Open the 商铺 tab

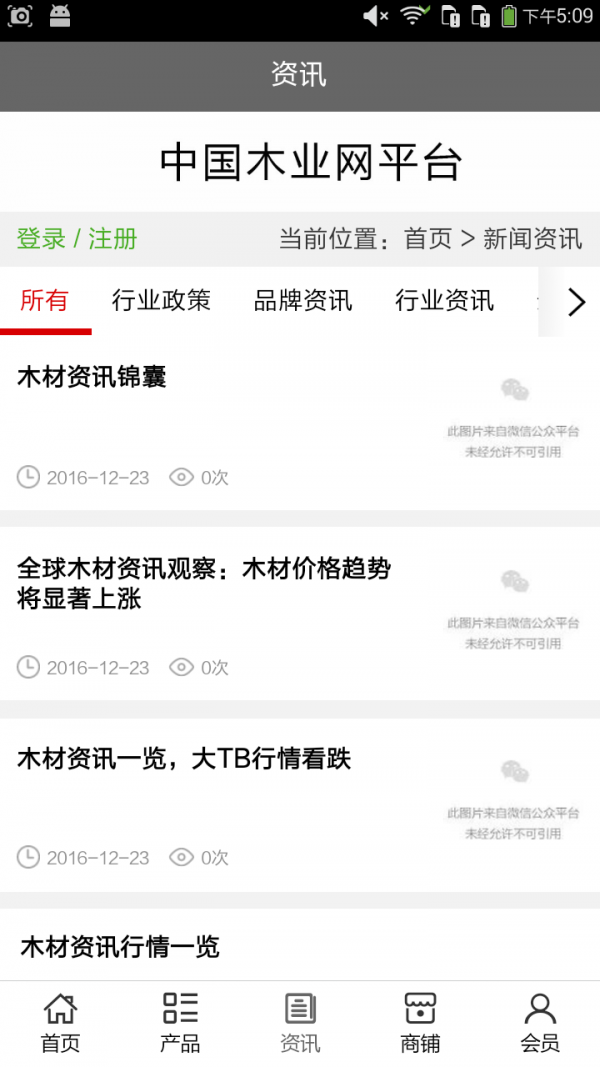point(420,1023)
